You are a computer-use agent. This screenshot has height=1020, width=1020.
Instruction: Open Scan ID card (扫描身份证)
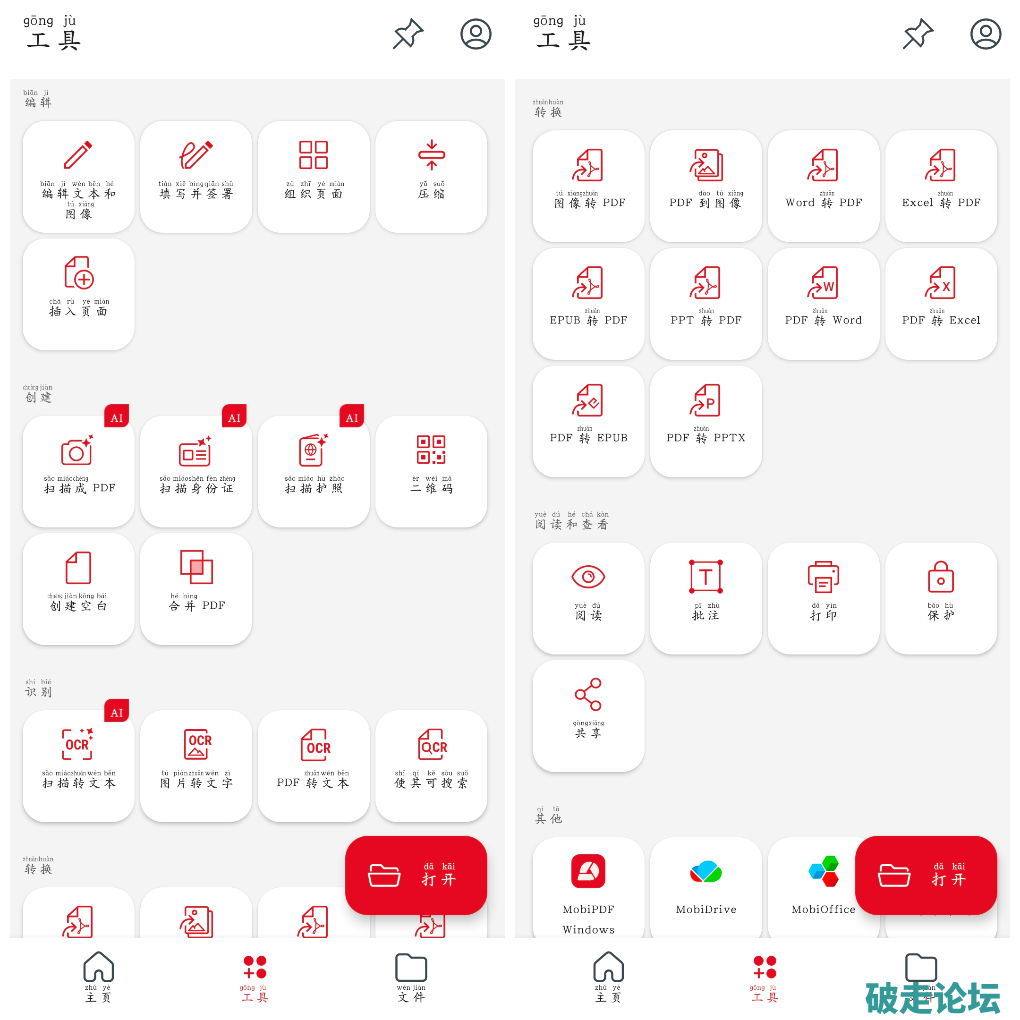[x=196, y=471]
